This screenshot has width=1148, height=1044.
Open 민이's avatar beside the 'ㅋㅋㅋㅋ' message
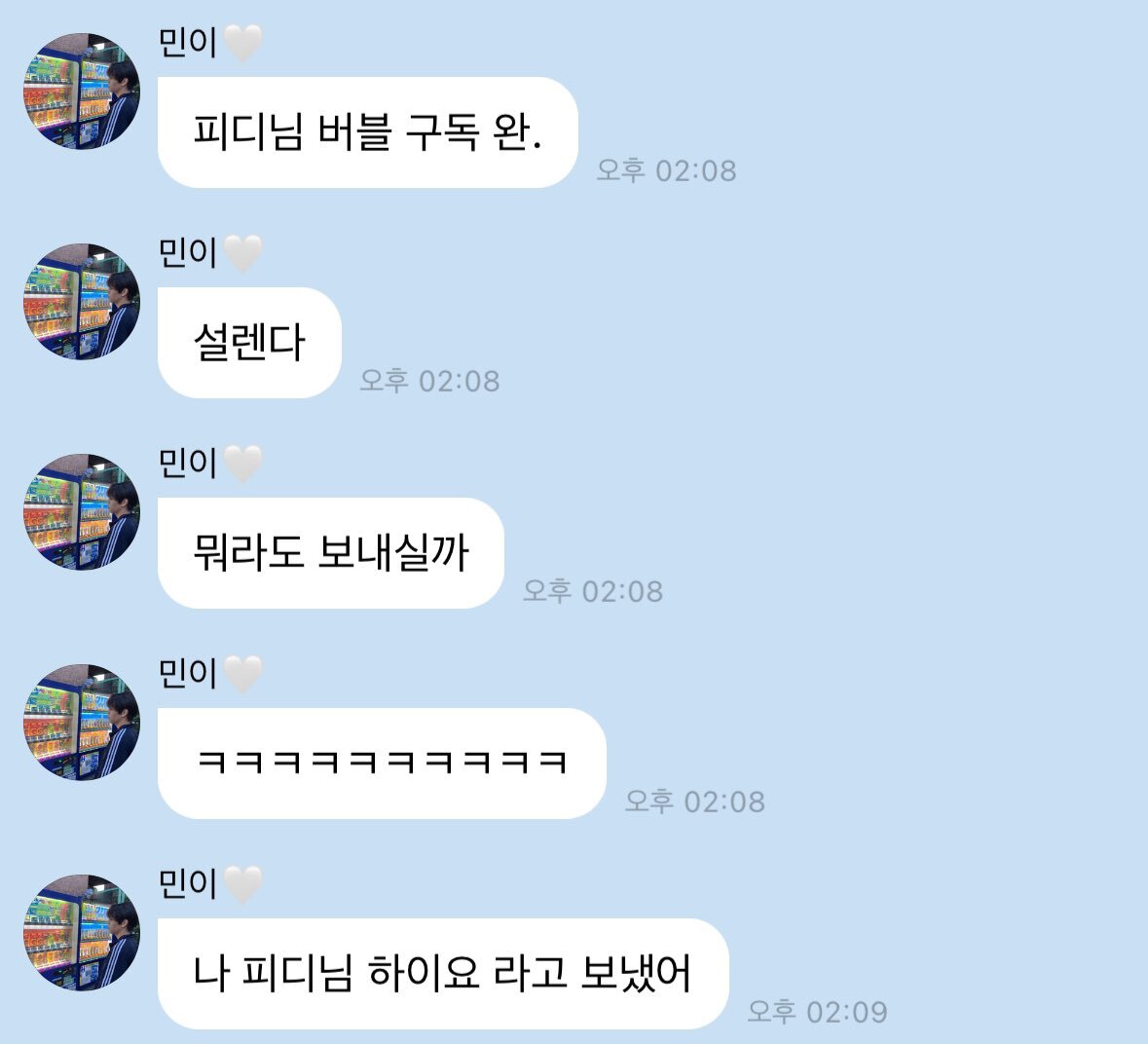(x=82, y=723)
